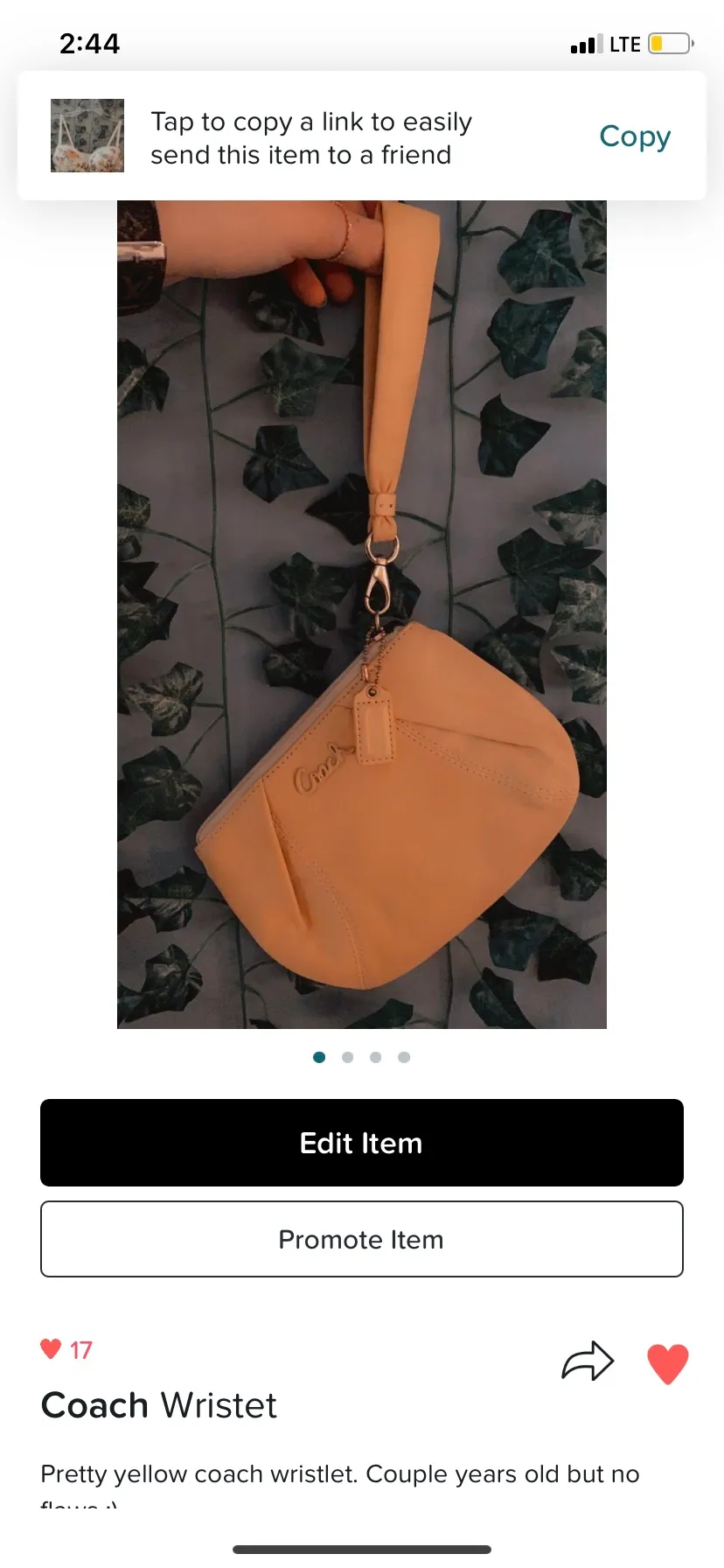
Task: Promote this Coach Wristet listing
Action: pyautogui.click(x=361, y=1239)
